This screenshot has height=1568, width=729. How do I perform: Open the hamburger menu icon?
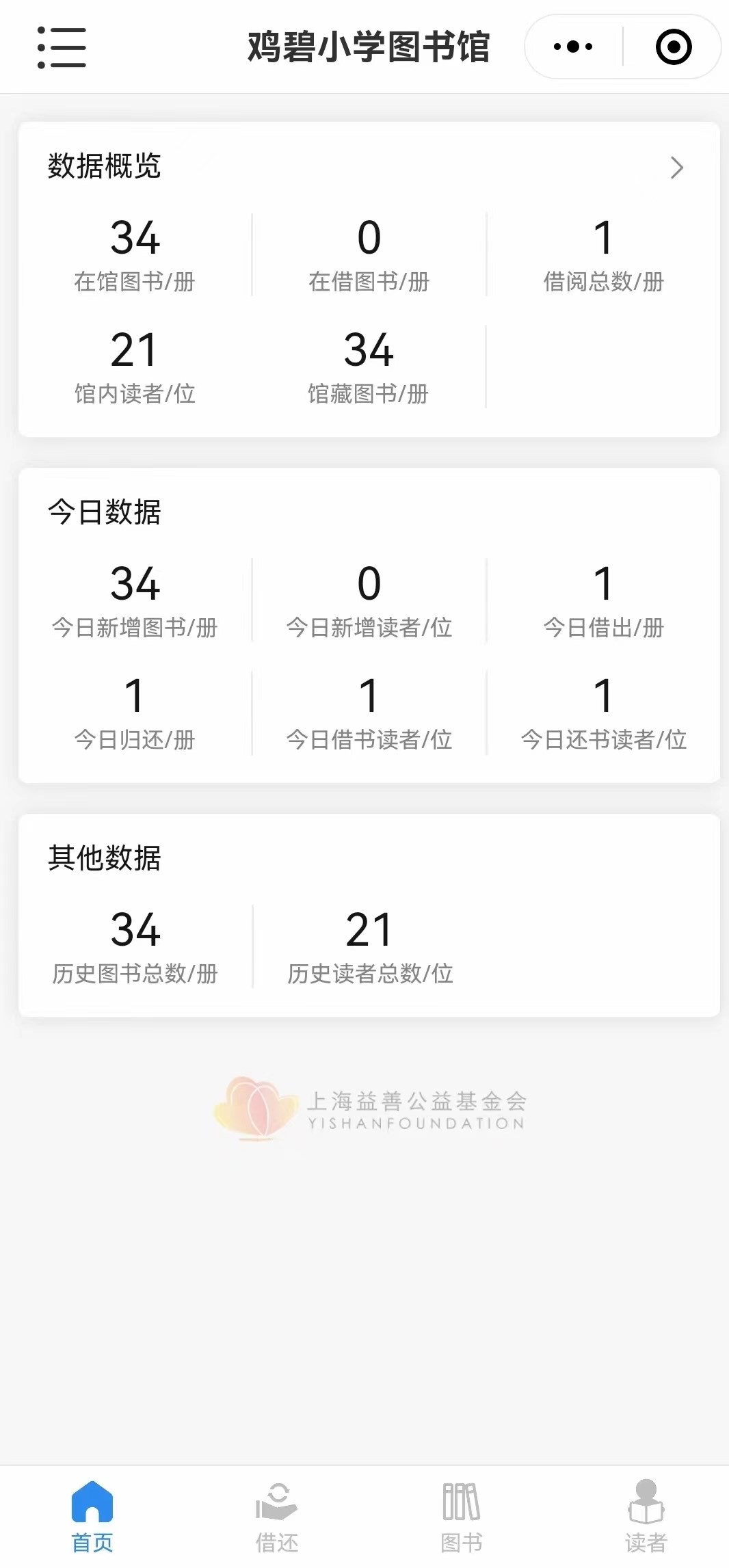[62, 47]
